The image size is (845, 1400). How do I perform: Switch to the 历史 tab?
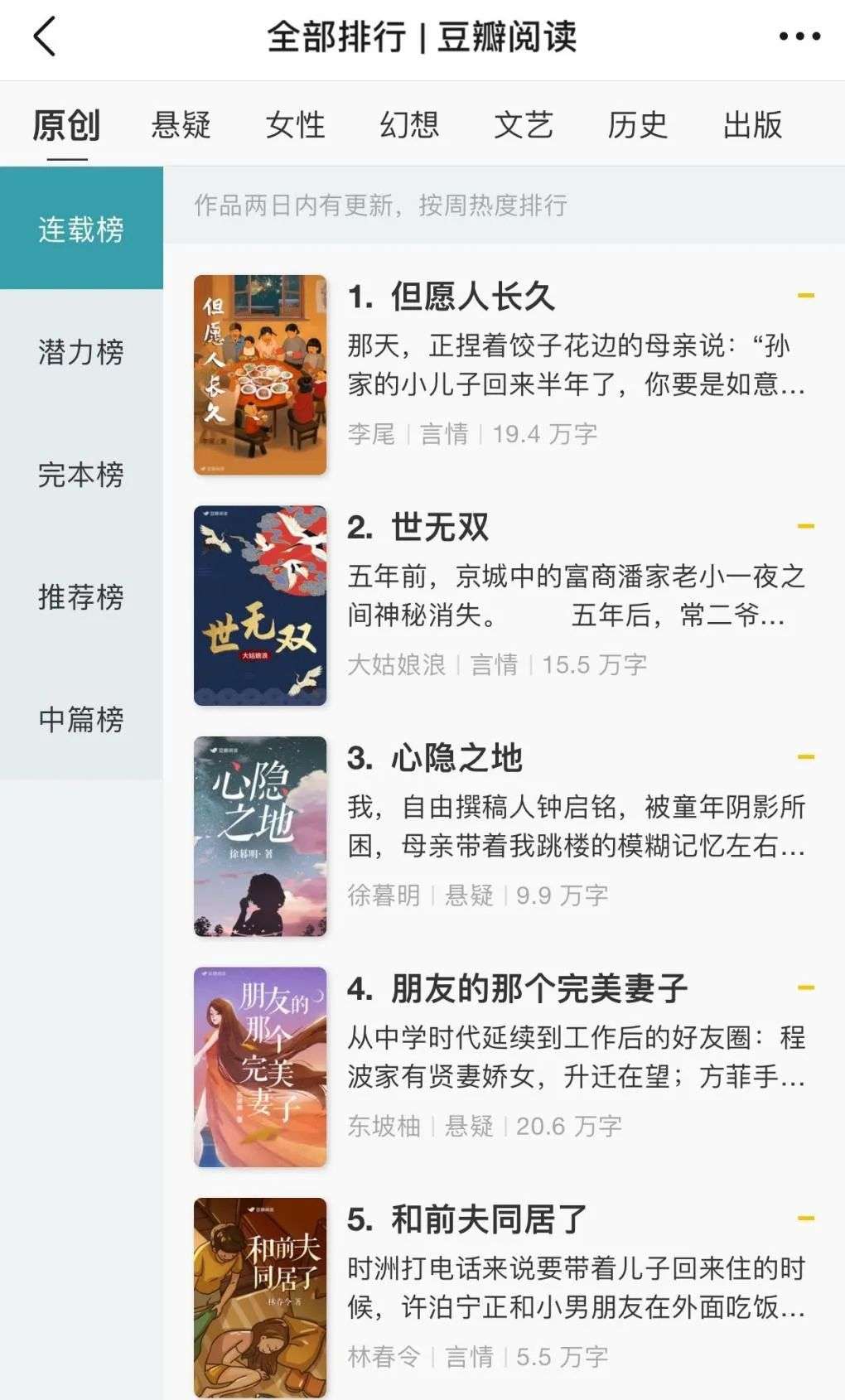pyautogui.click(x=637, y=125)
